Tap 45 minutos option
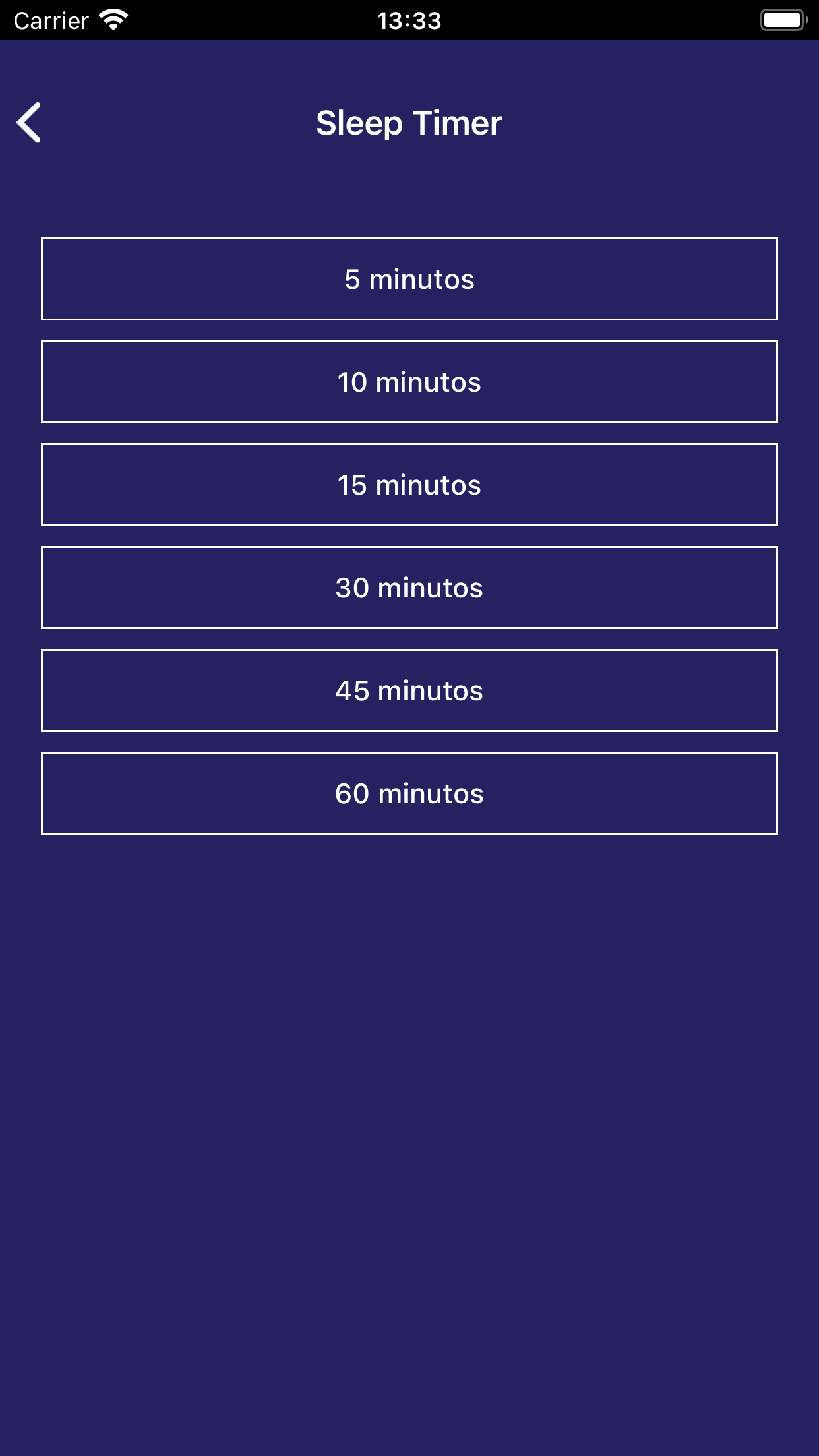This screenshot has height=1456, width=819. (409, 690)
